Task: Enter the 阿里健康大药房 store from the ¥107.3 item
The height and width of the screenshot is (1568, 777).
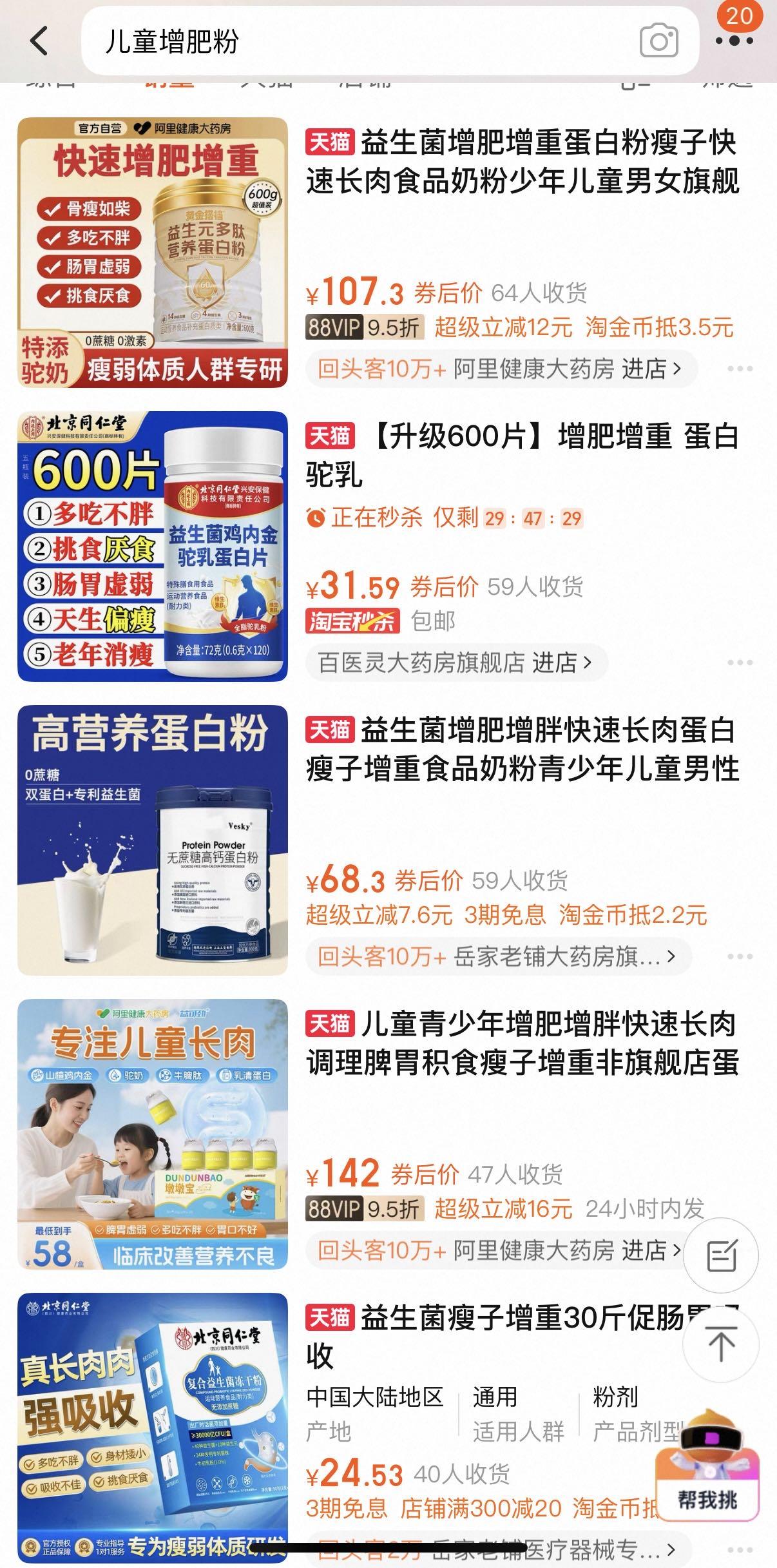Action: [x=501, y=369]
